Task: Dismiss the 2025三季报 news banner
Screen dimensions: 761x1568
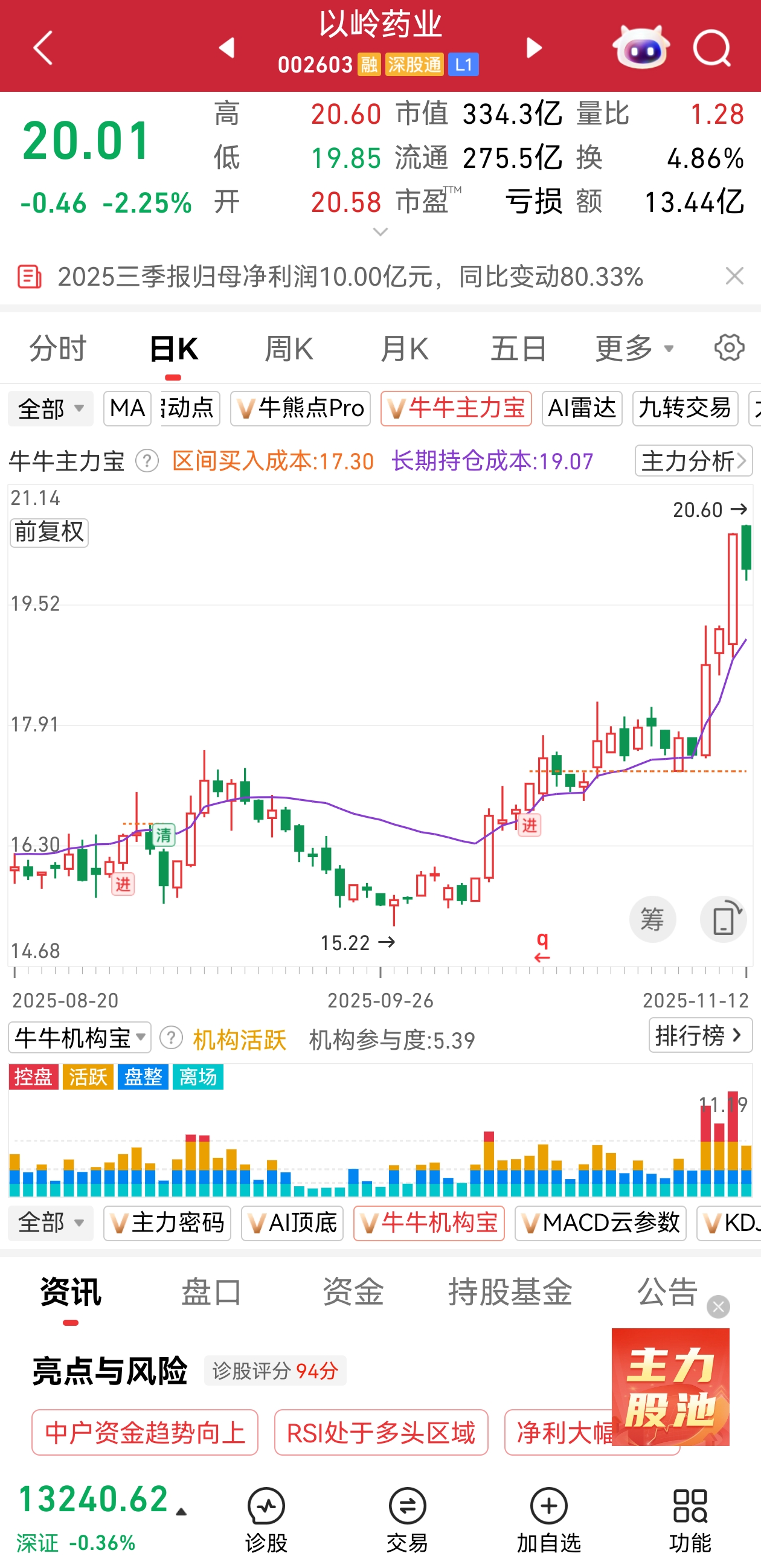Action: [734, 277]
